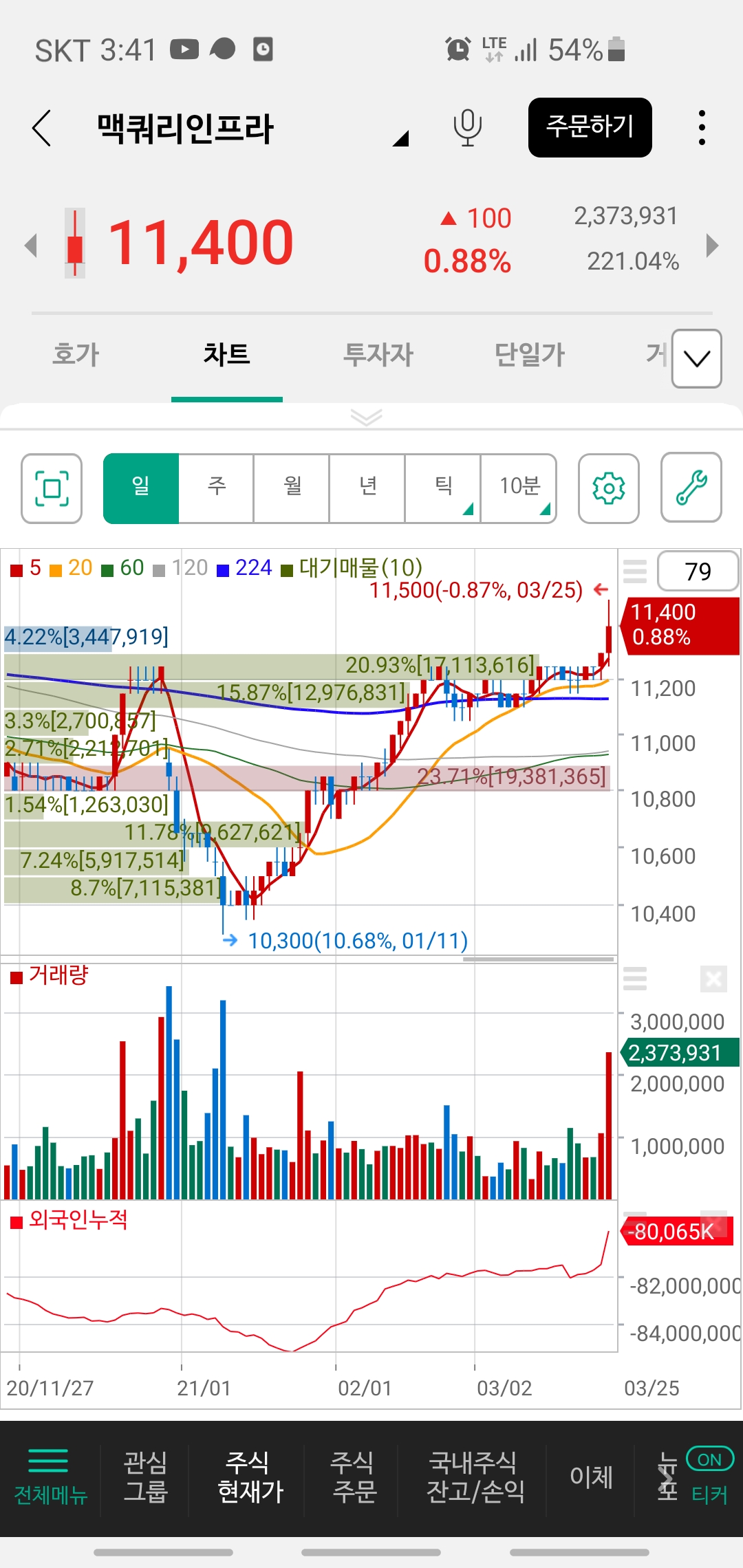The width and height of the screenshot is (743, 1568).
Task: Open chart settings gear
Action: 609,488
